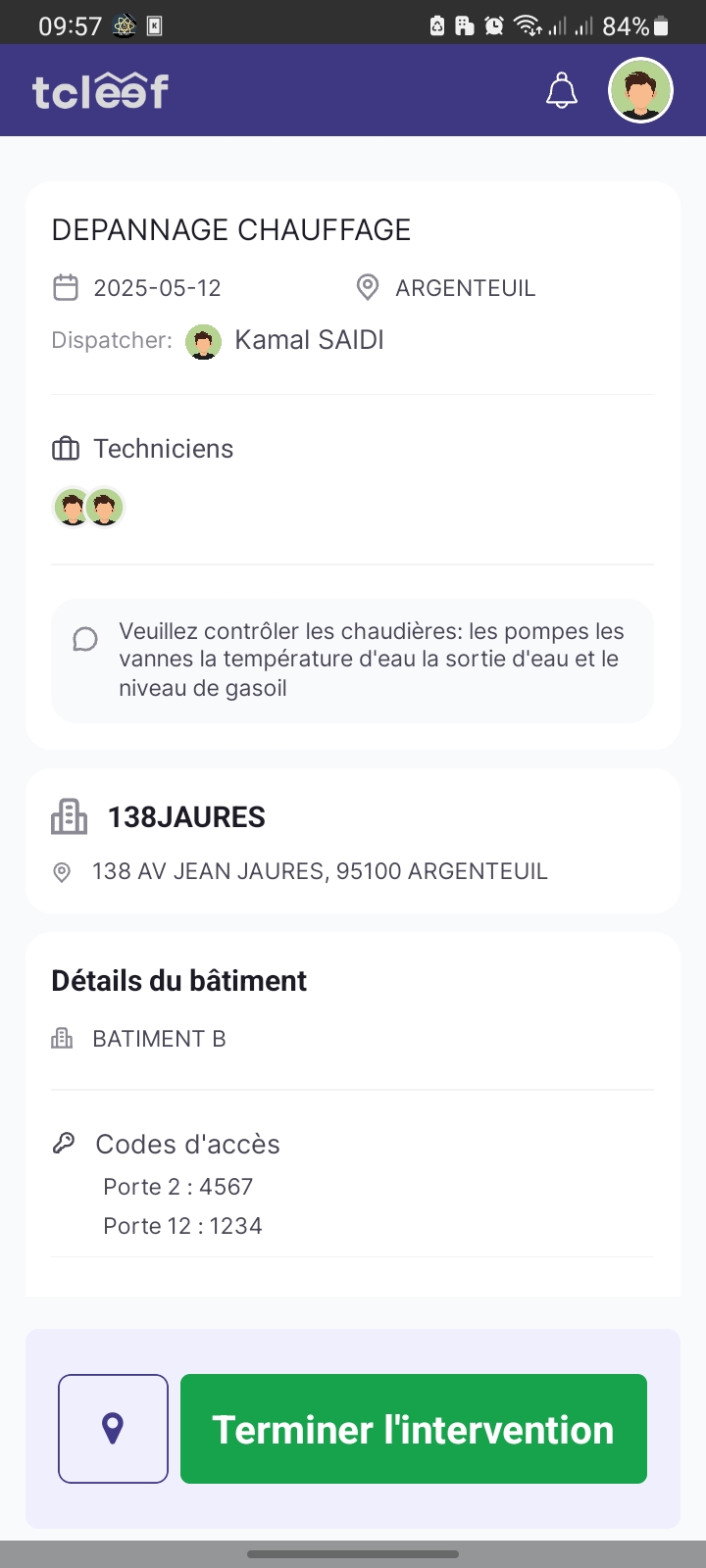Click the building icon next to BATIMENT B
The width and height of the screenshot is (706, 1568).
pos(62,1038)
